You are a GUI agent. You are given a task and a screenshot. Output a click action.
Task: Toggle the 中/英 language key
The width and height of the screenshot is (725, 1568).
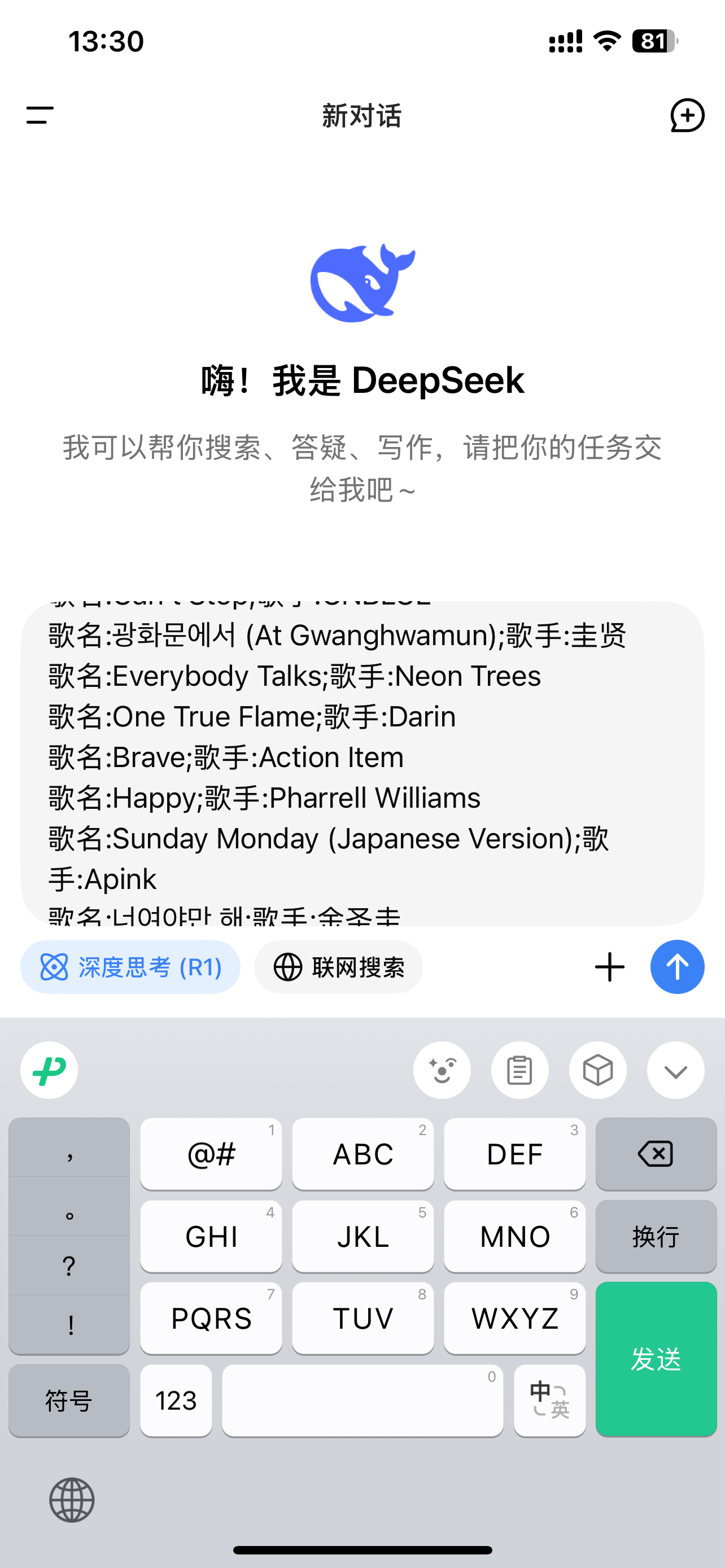pos(549,1400)
